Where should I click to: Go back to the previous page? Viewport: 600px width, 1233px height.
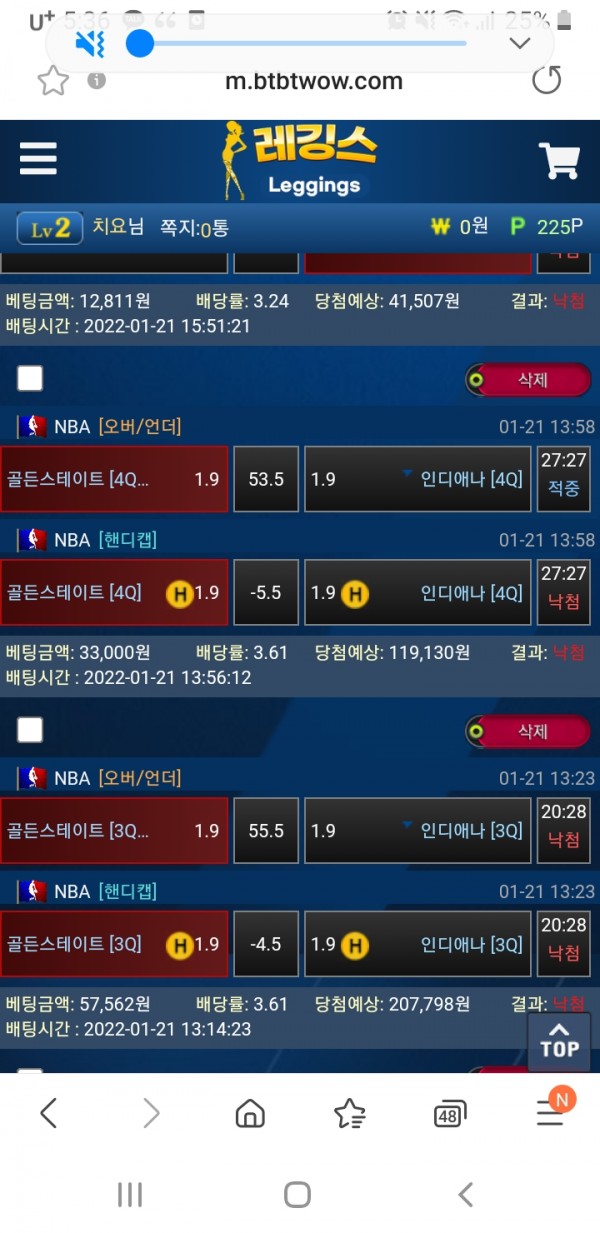coord(48,1113)
